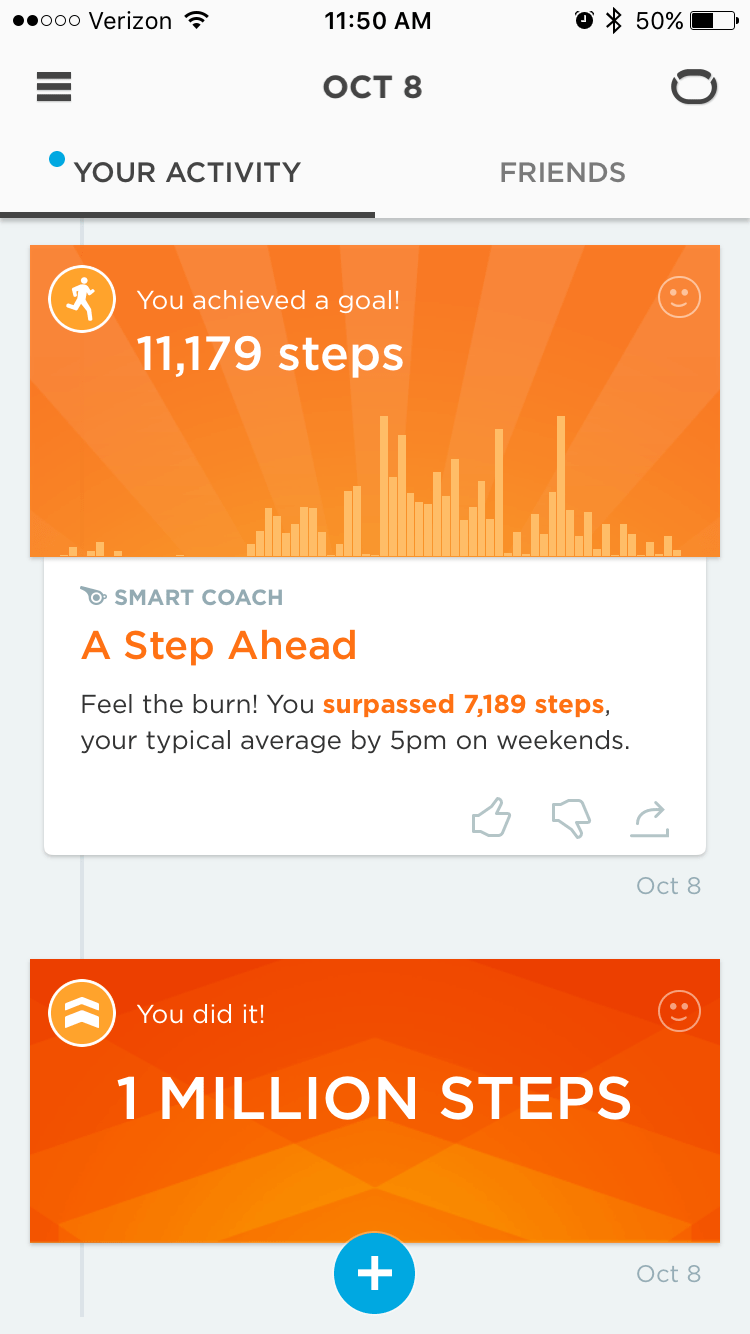Tap the blue plus button

[x=374, y=1273]
